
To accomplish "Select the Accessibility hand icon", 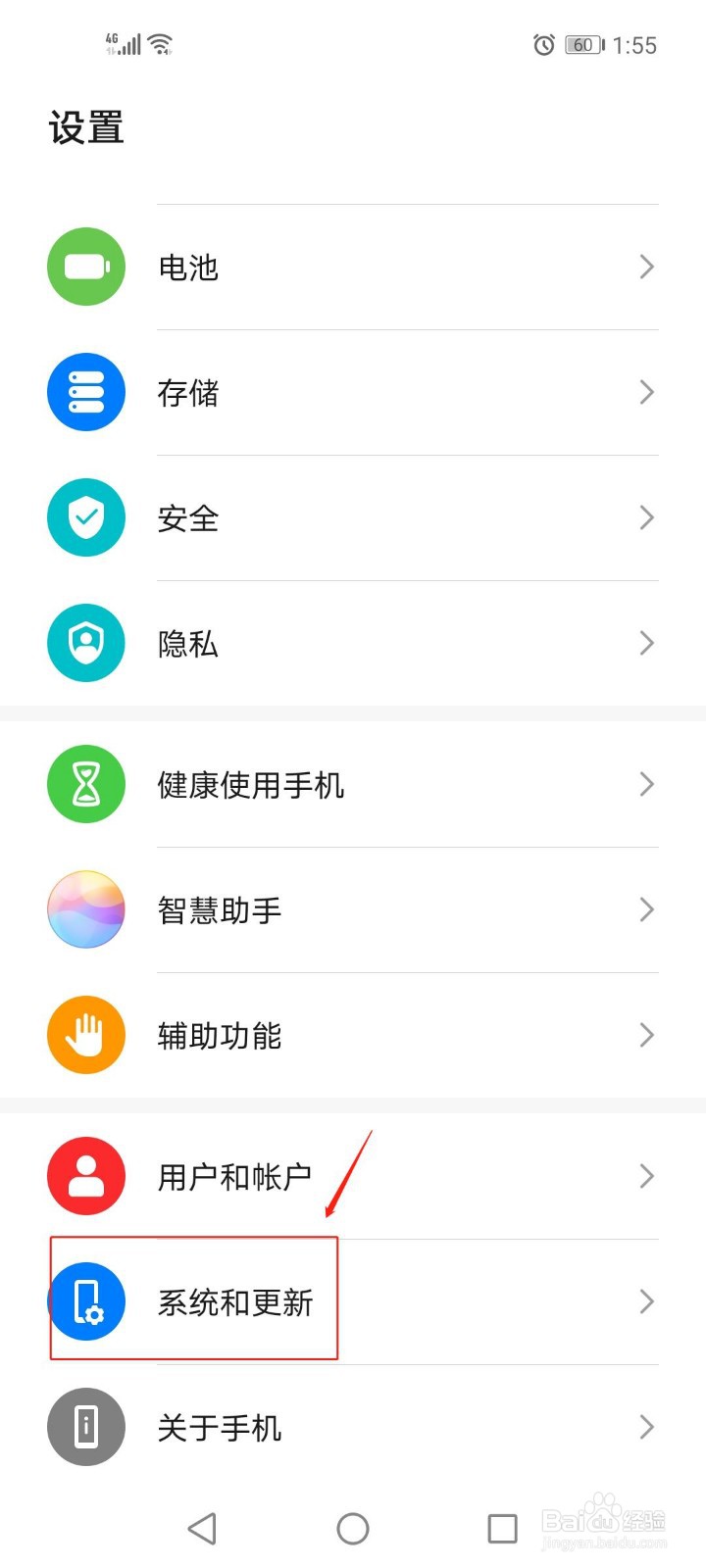I will click(x=85, y=1035).
